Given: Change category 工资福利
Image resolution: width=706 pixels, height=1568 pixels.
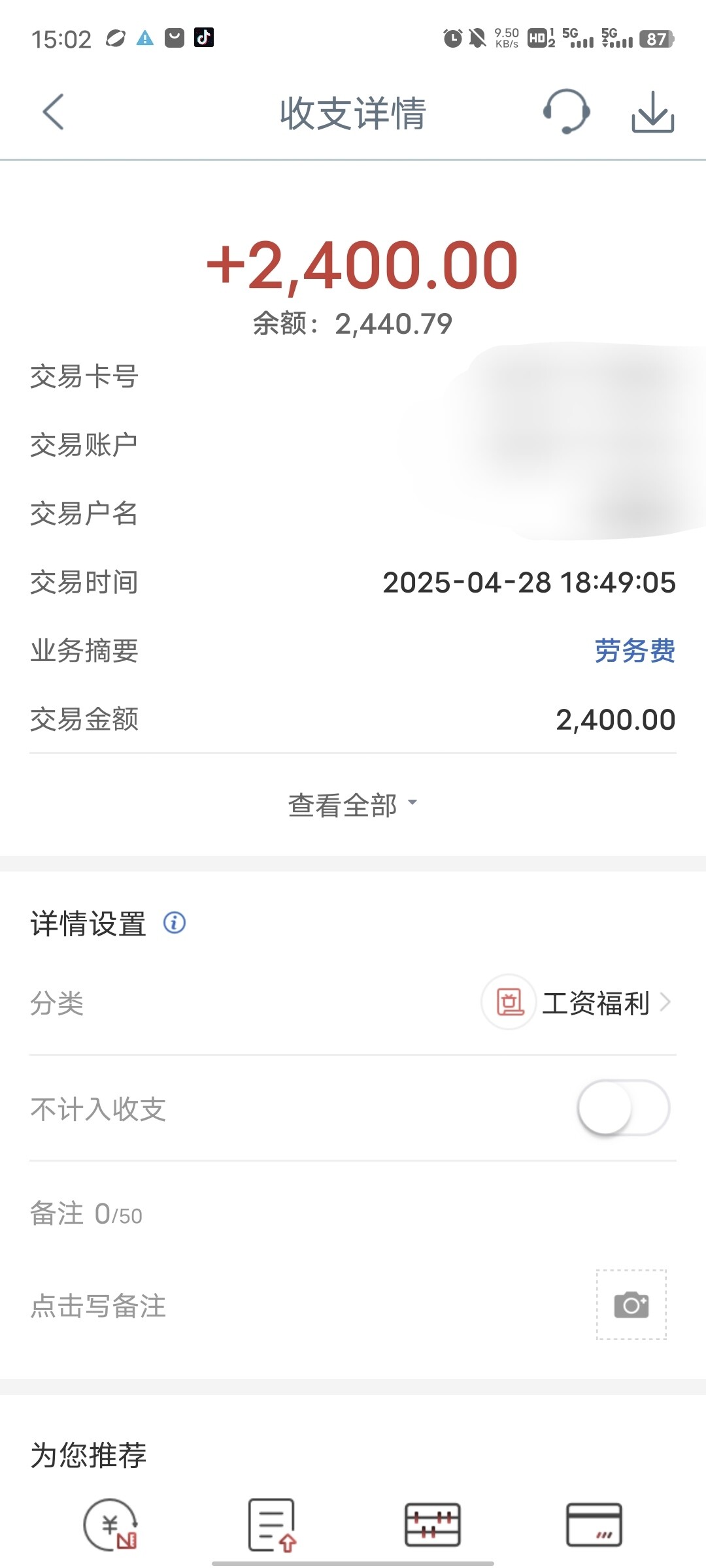Looking at the screenshot, I should click(x=578, y=1002).
